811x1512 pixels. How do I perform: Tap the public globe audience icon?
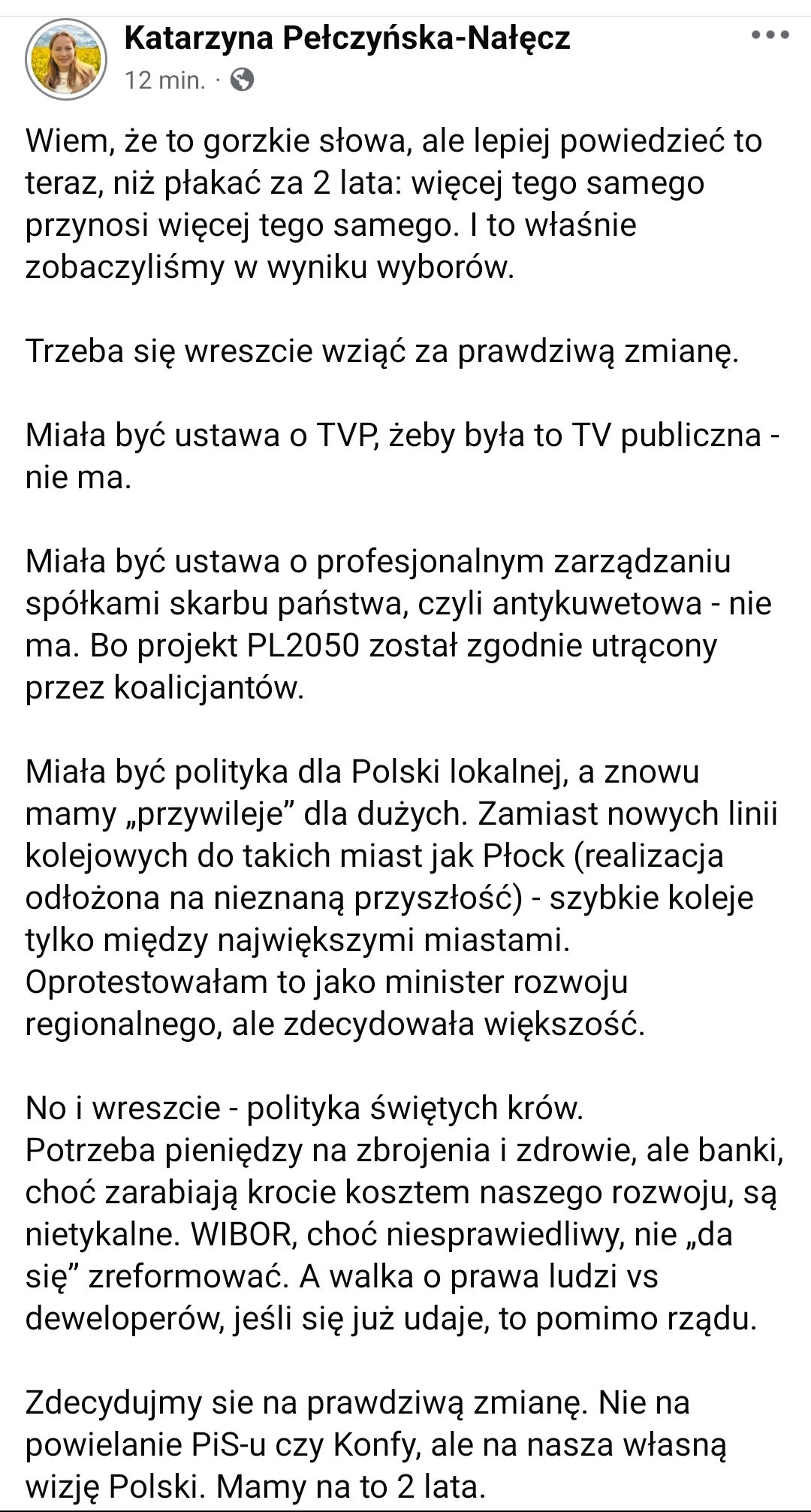tap(242, 80)
